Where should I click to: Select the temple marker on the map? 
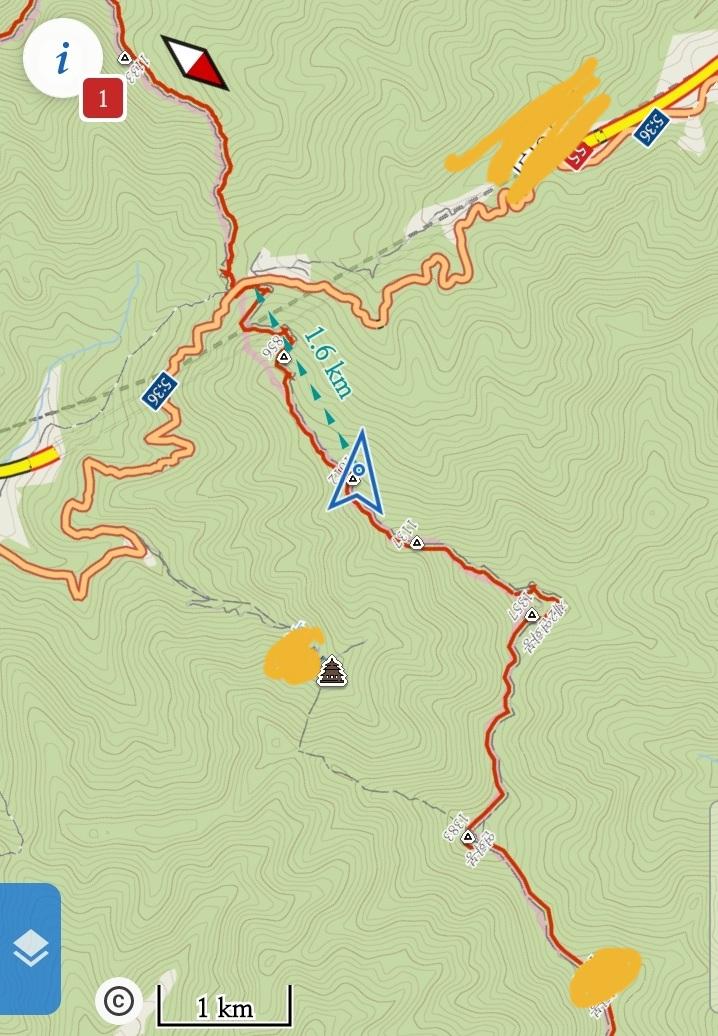click(332, 670)
